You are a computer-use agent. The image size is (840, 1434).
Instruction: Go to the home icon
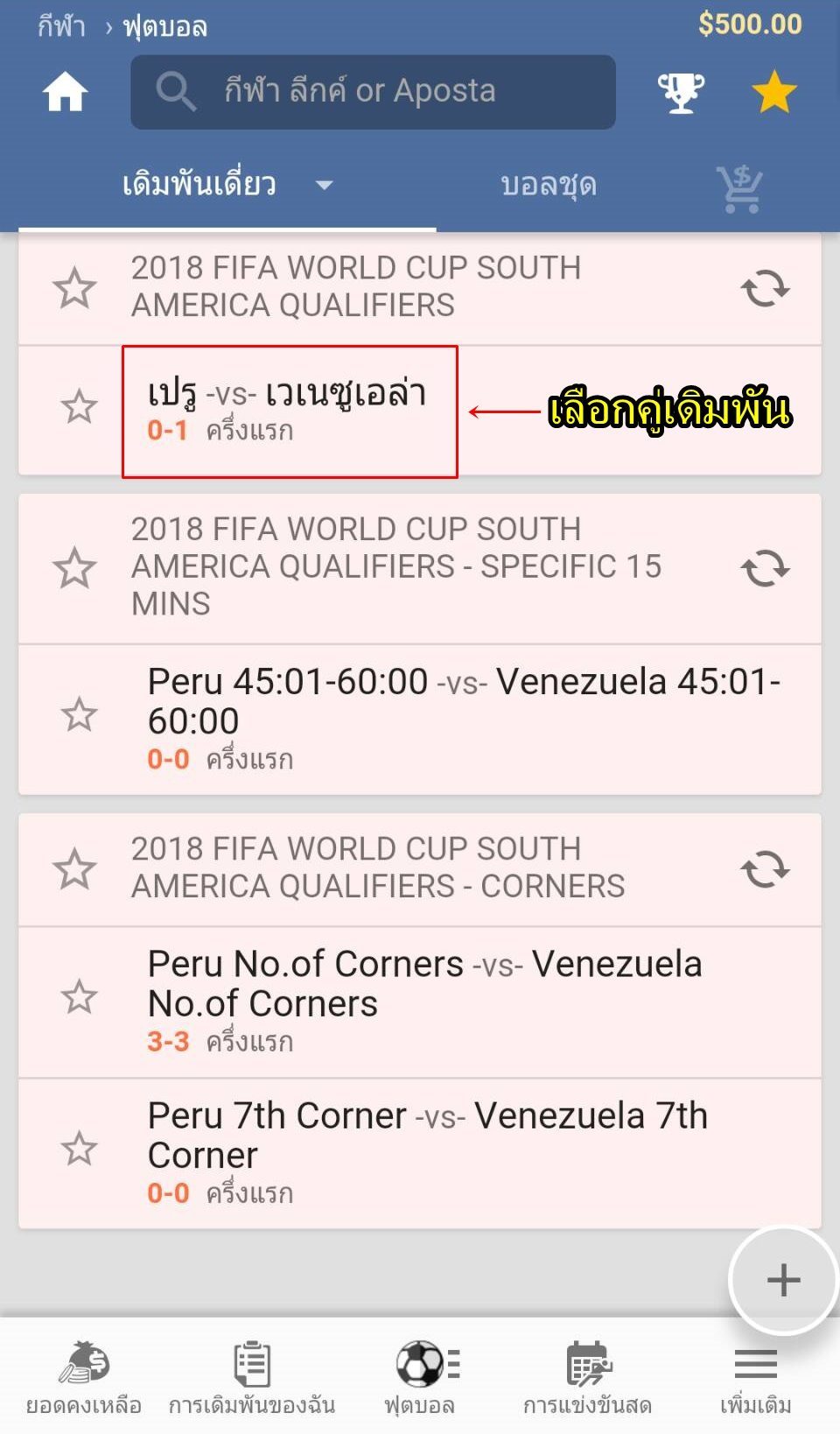coord(66,92)
